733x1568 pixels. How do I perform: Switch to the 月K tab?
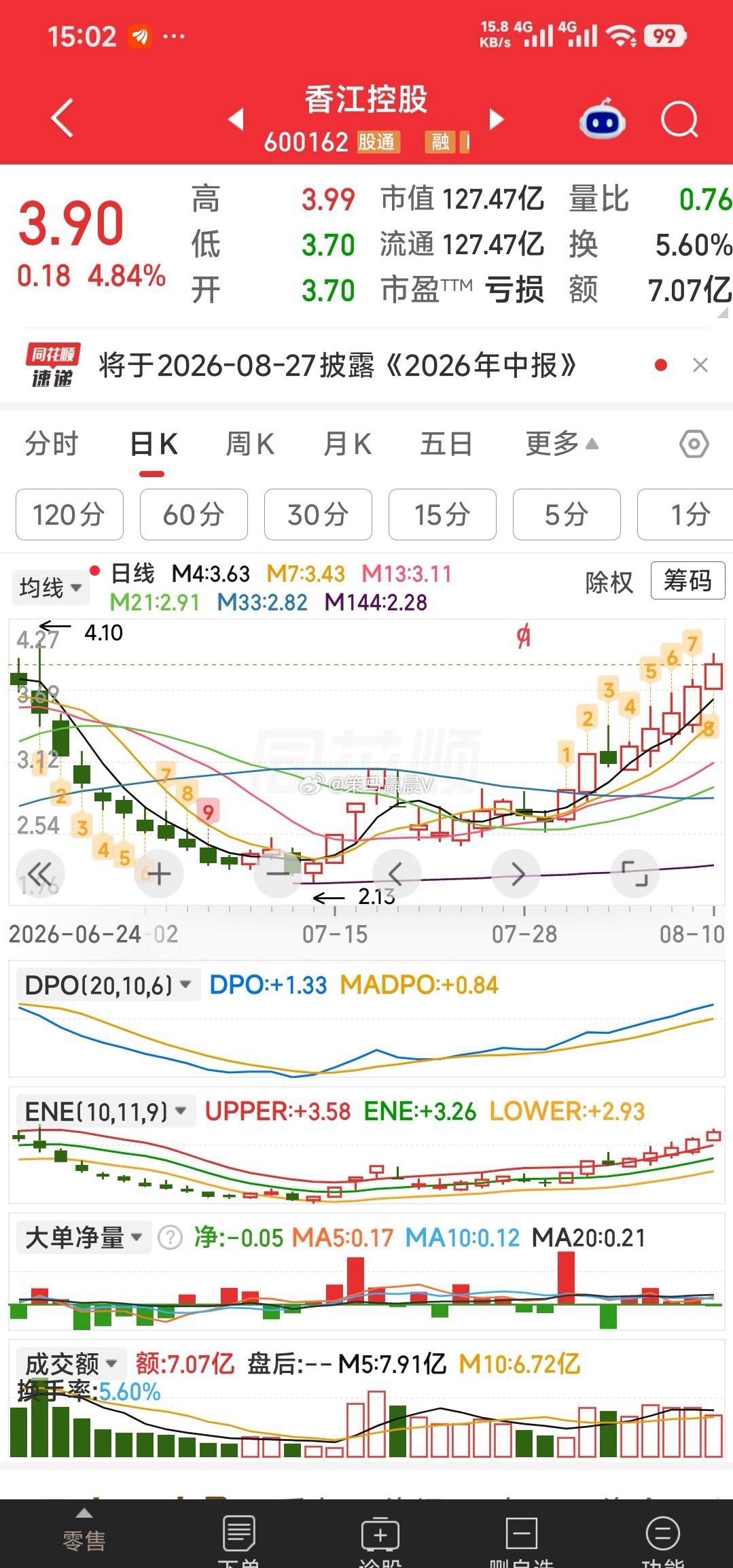click(x=347, y=445)
